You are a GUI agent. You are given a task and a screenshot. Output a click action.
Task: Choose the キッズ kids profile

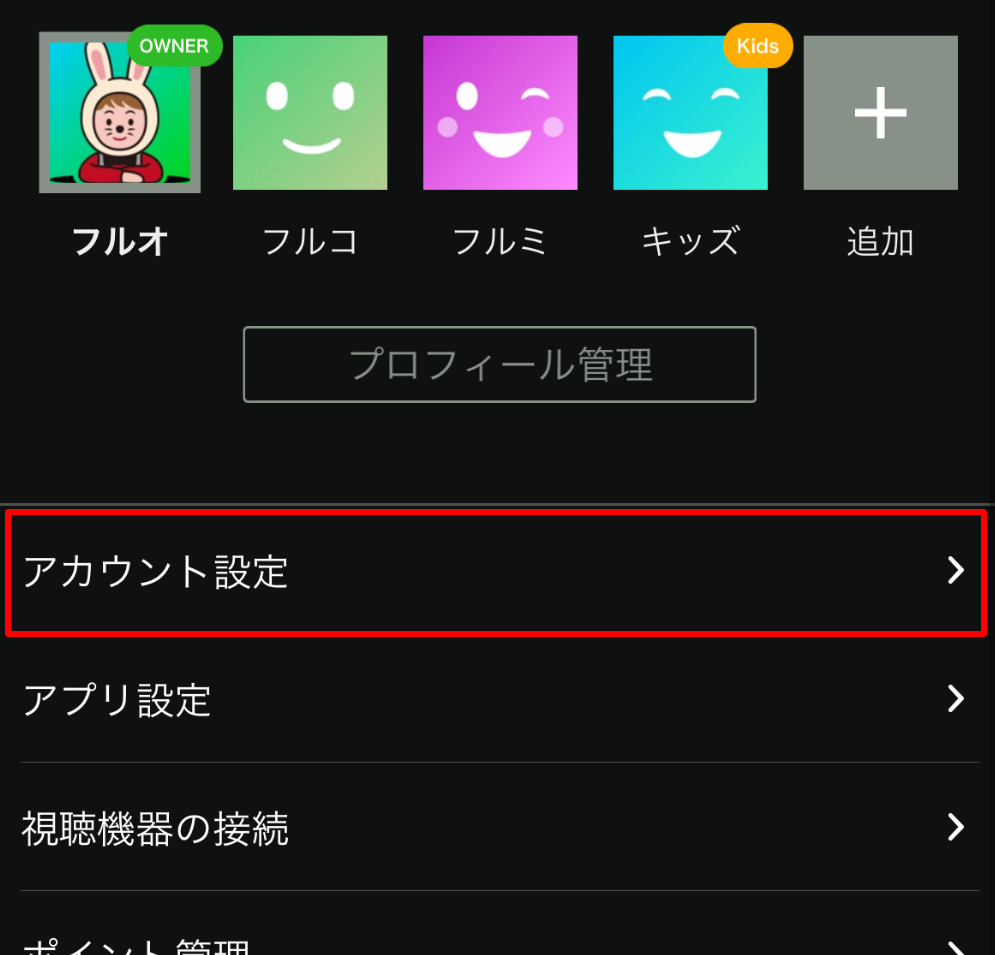click(690, 113)
